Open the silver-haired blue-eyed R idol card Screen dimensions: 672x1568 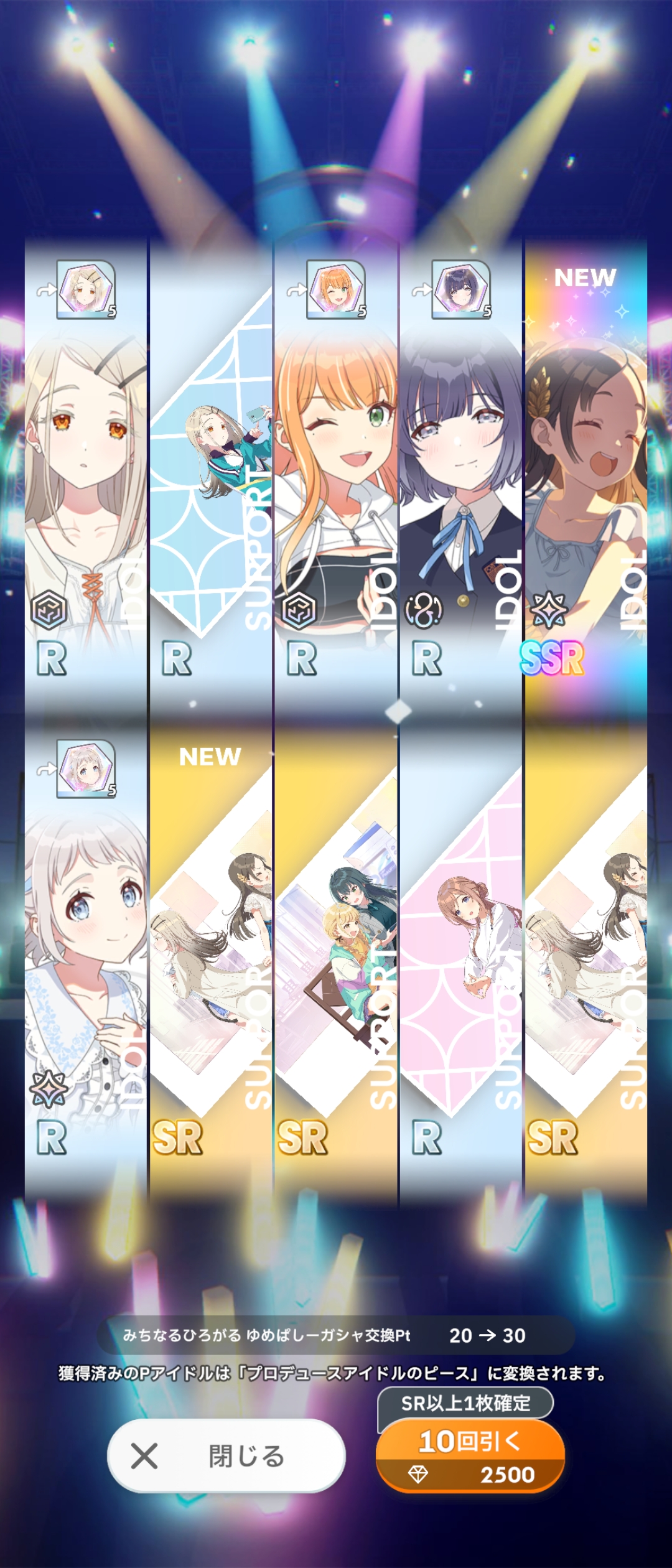[x=86, y=952]
